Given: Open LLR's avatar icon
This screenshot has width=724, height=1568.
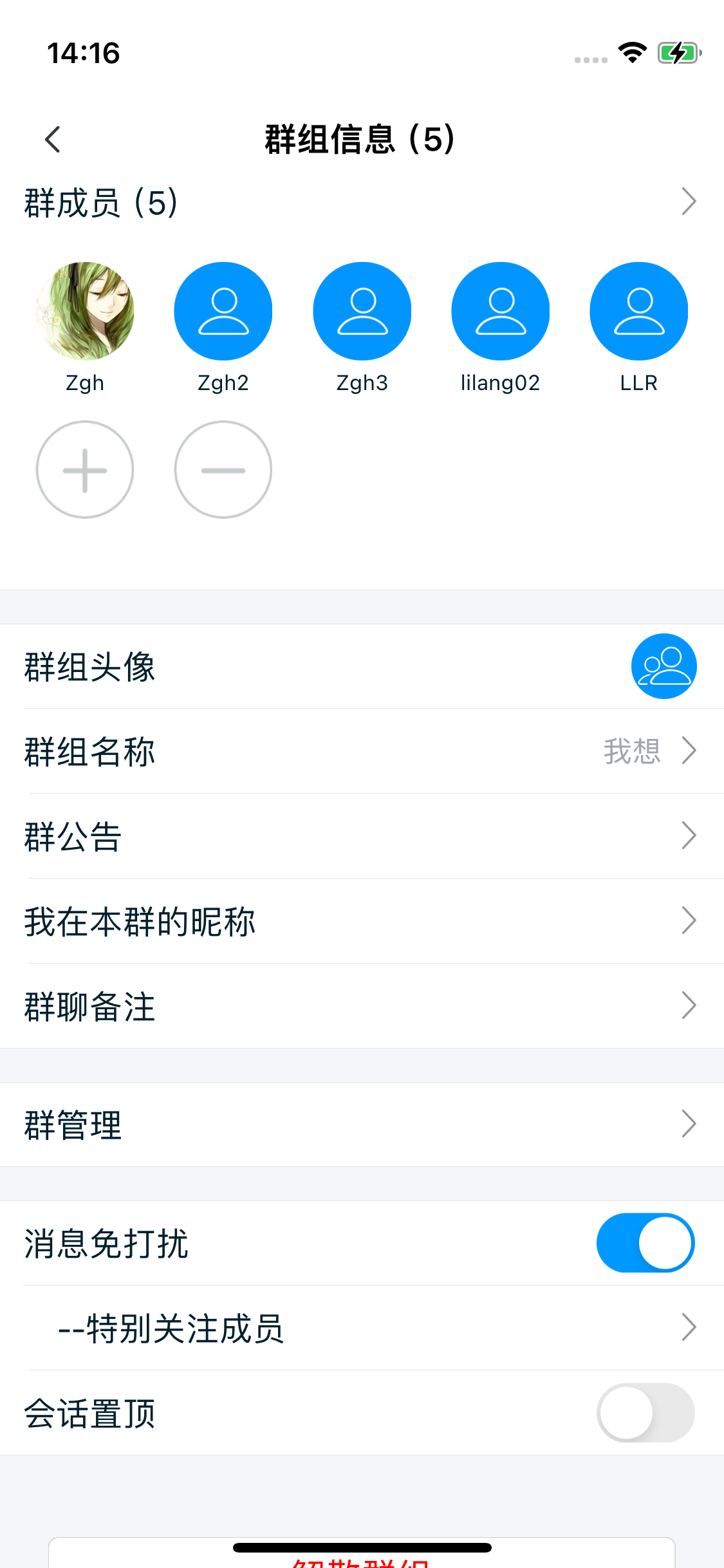Looking at the screenshot, I should (638, 310).
